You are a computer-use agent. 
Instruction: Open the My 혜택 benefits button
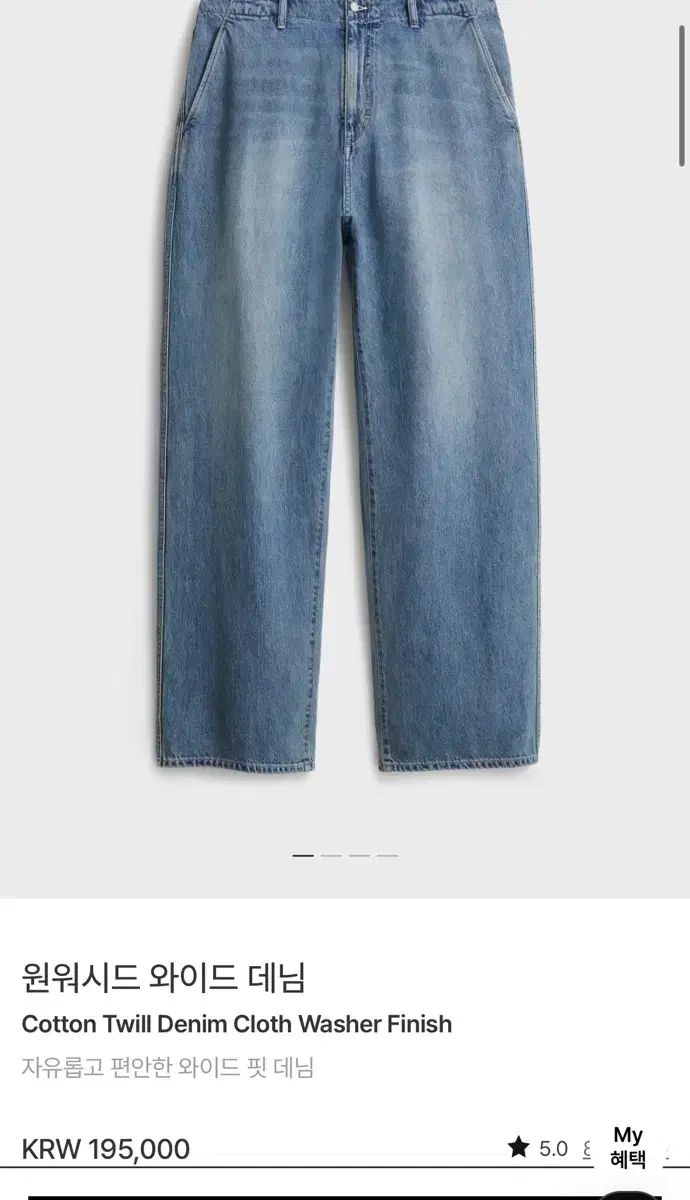(628, 1147)
